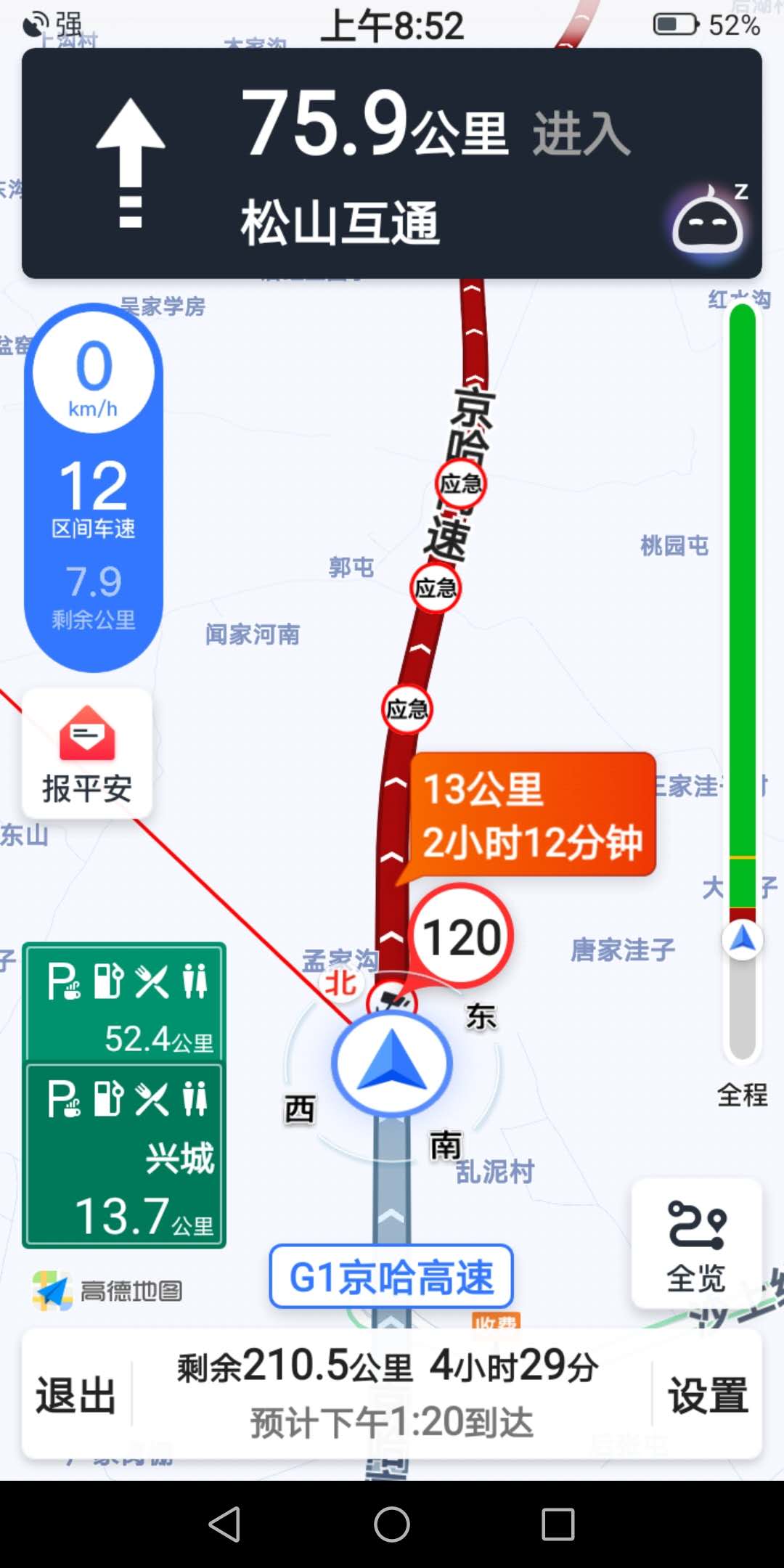
Task: Tap the 13公里 congestion bubble
Action: pos(531,814)
